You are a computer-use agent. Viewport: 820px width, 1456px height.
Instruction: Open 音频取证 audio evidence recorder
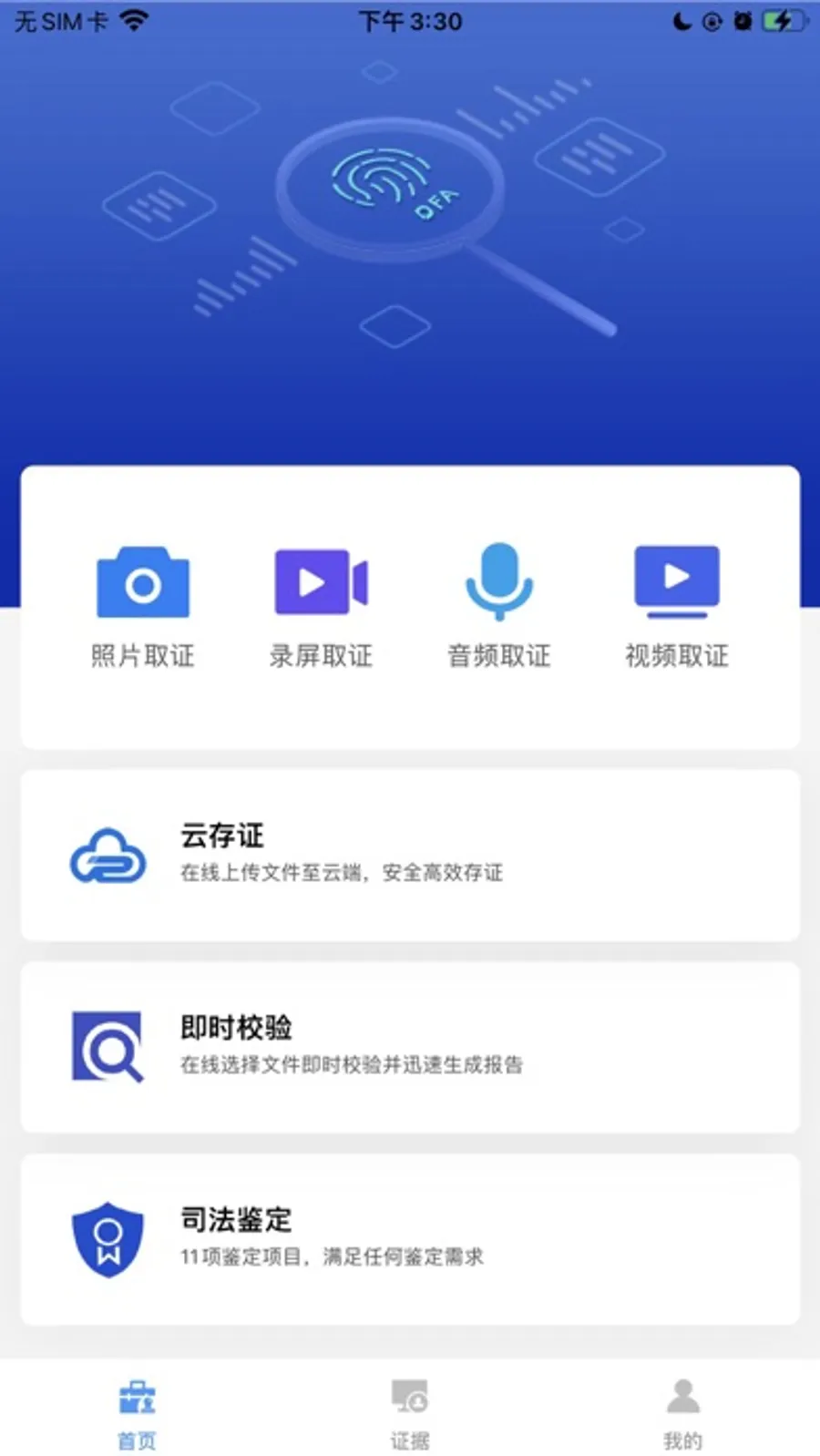point(498,603)
